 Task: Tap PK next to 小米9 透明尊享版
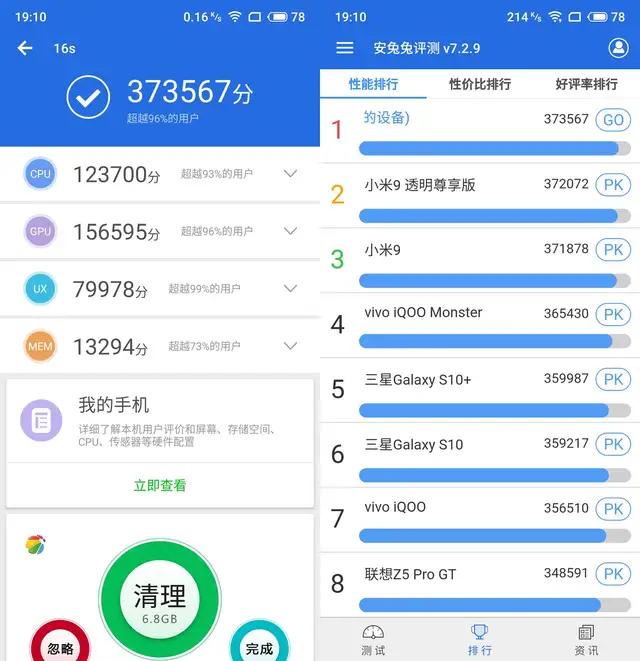click(613, 185)
